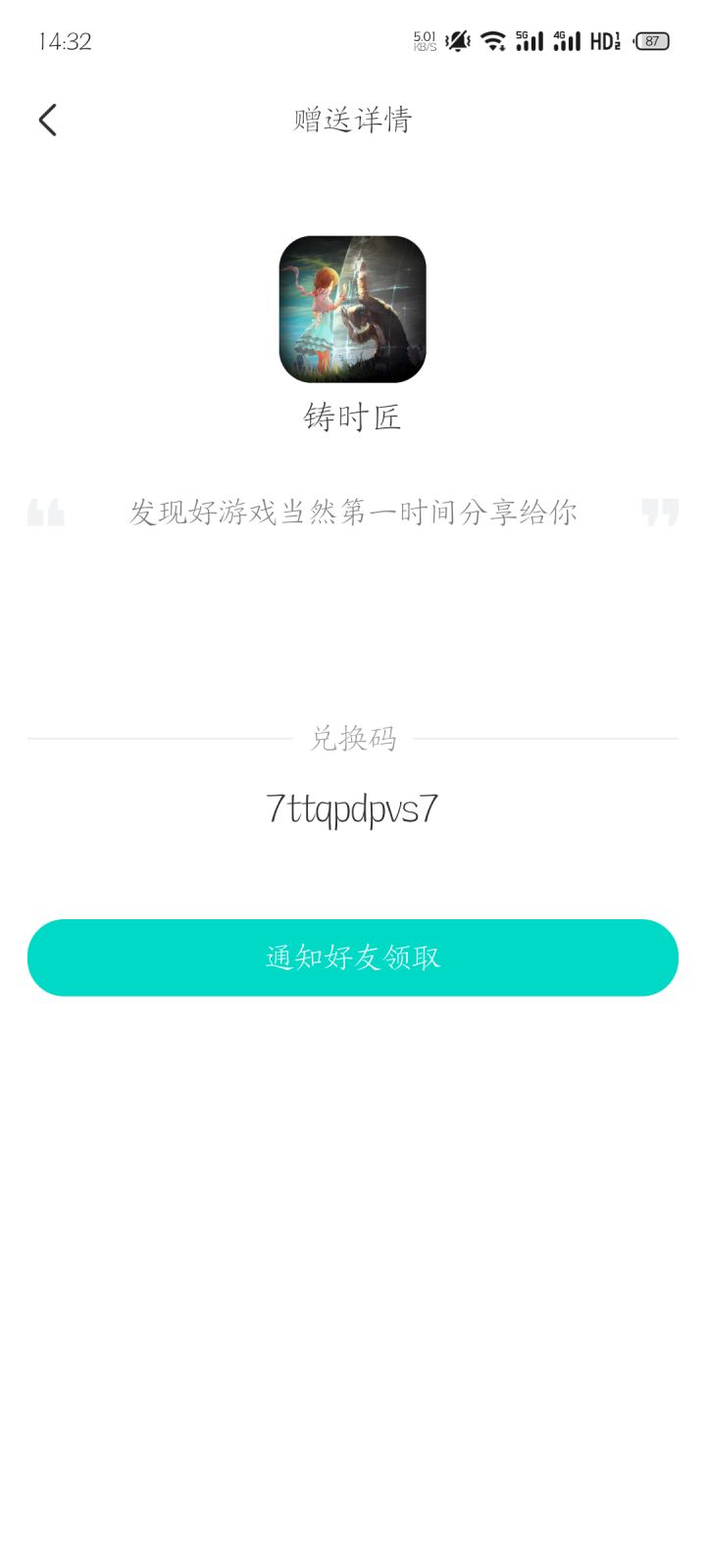The width and height of the screenshot is (706, 1568).
Task: Click the closing quotation mark graphic
Action: point(660,512)
